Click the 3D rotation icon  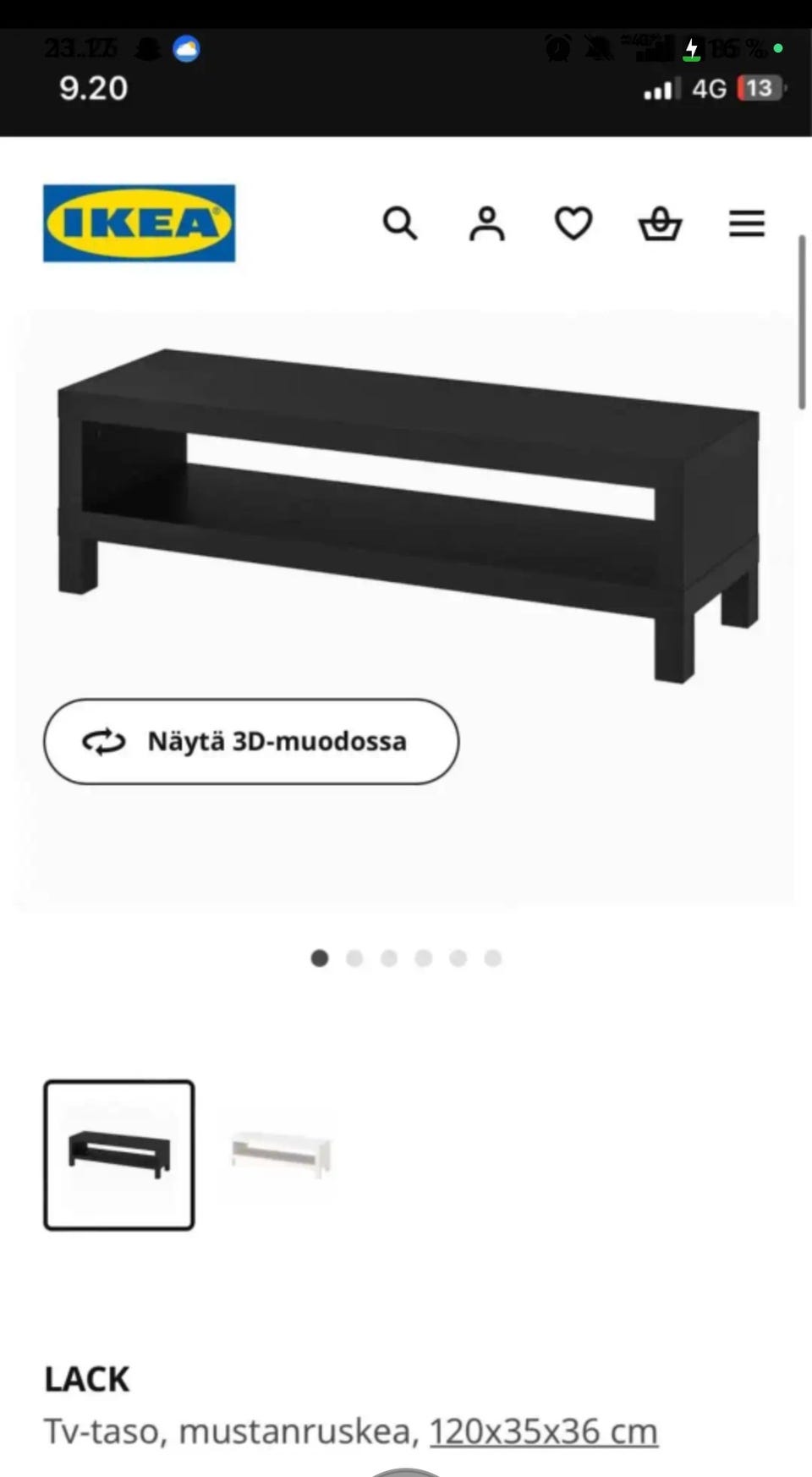tap(104, 742)
